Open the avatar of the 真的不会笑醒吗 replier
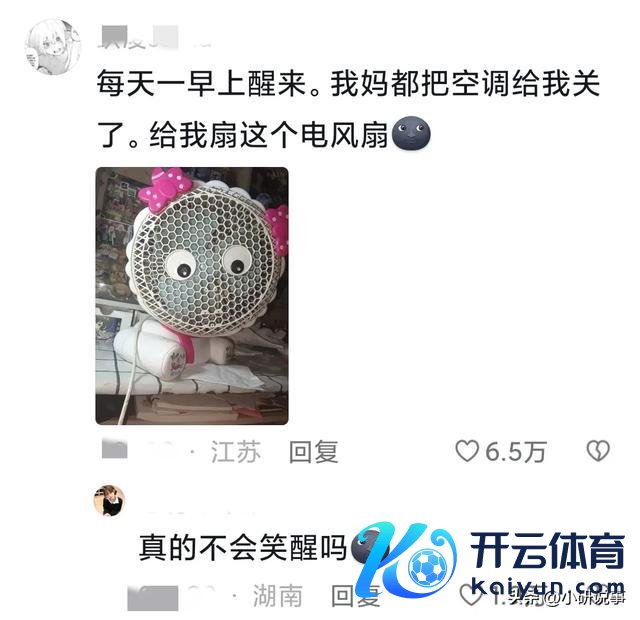The height and width of the screenshot is (620, 640). (108, 498)
